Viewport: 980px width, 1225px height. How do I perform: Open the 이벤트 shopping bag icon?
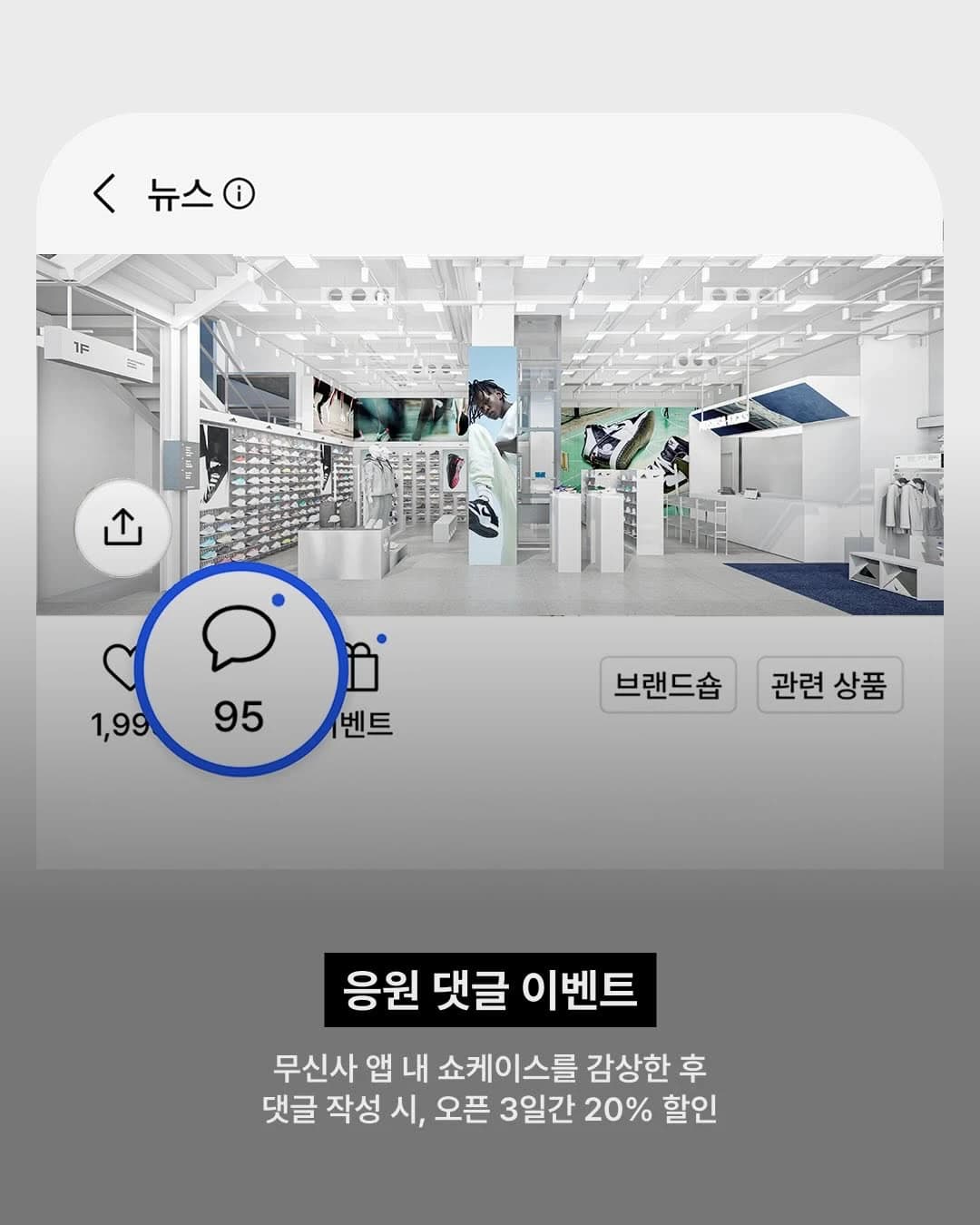coord(363,667)
